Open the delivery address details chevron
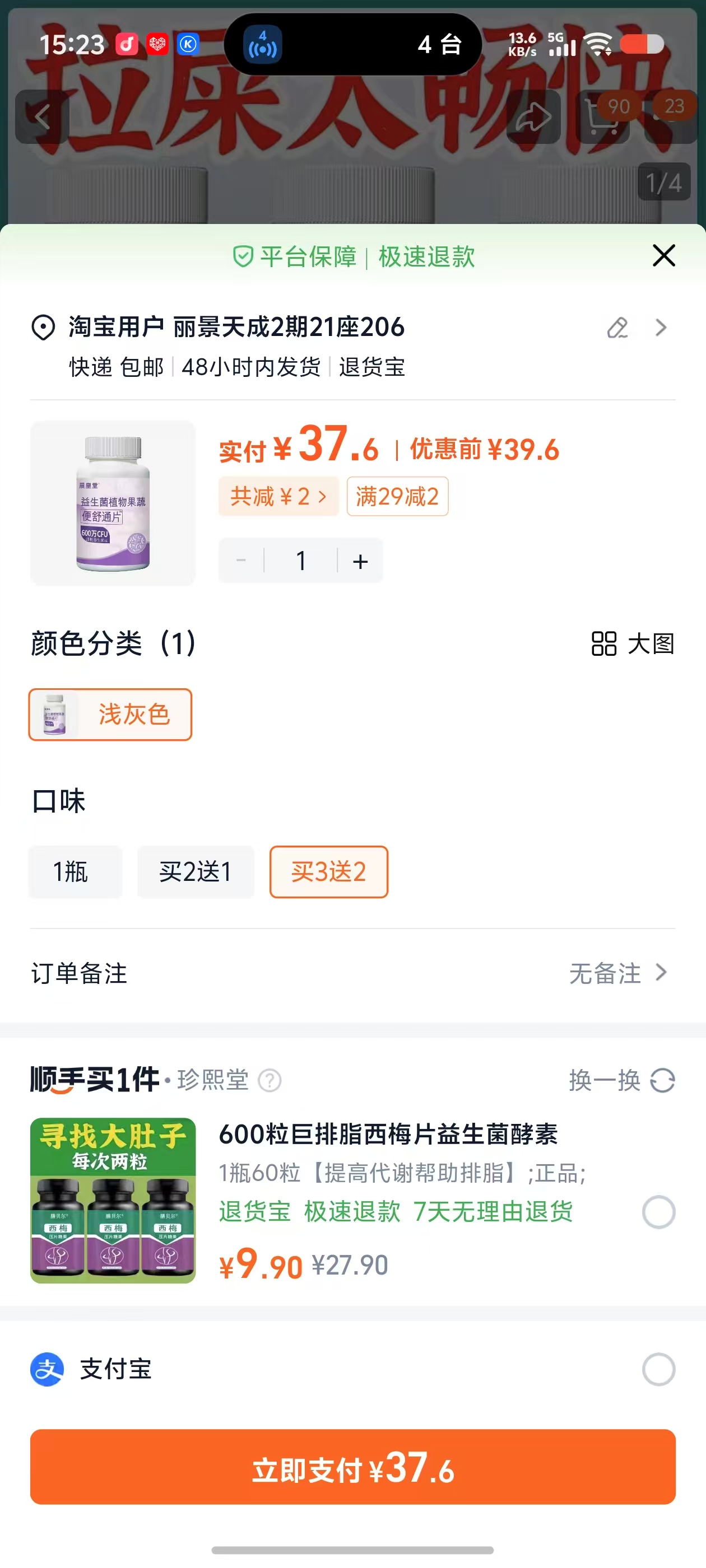This screenshot has height=1568, width=706. [661, 328]
